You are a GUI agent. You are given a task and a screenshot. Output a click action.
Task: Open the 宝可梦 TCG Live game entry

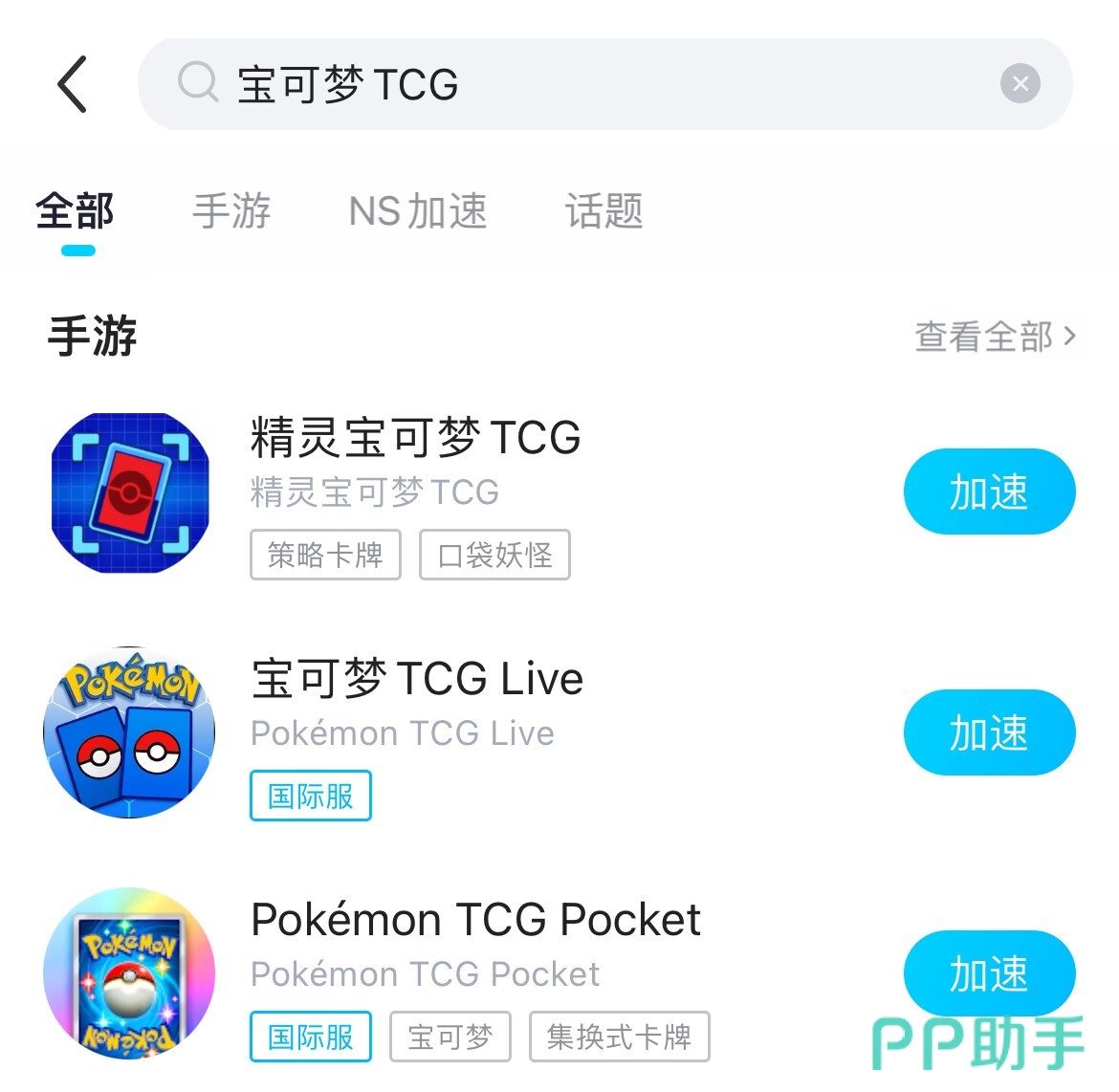417,679
